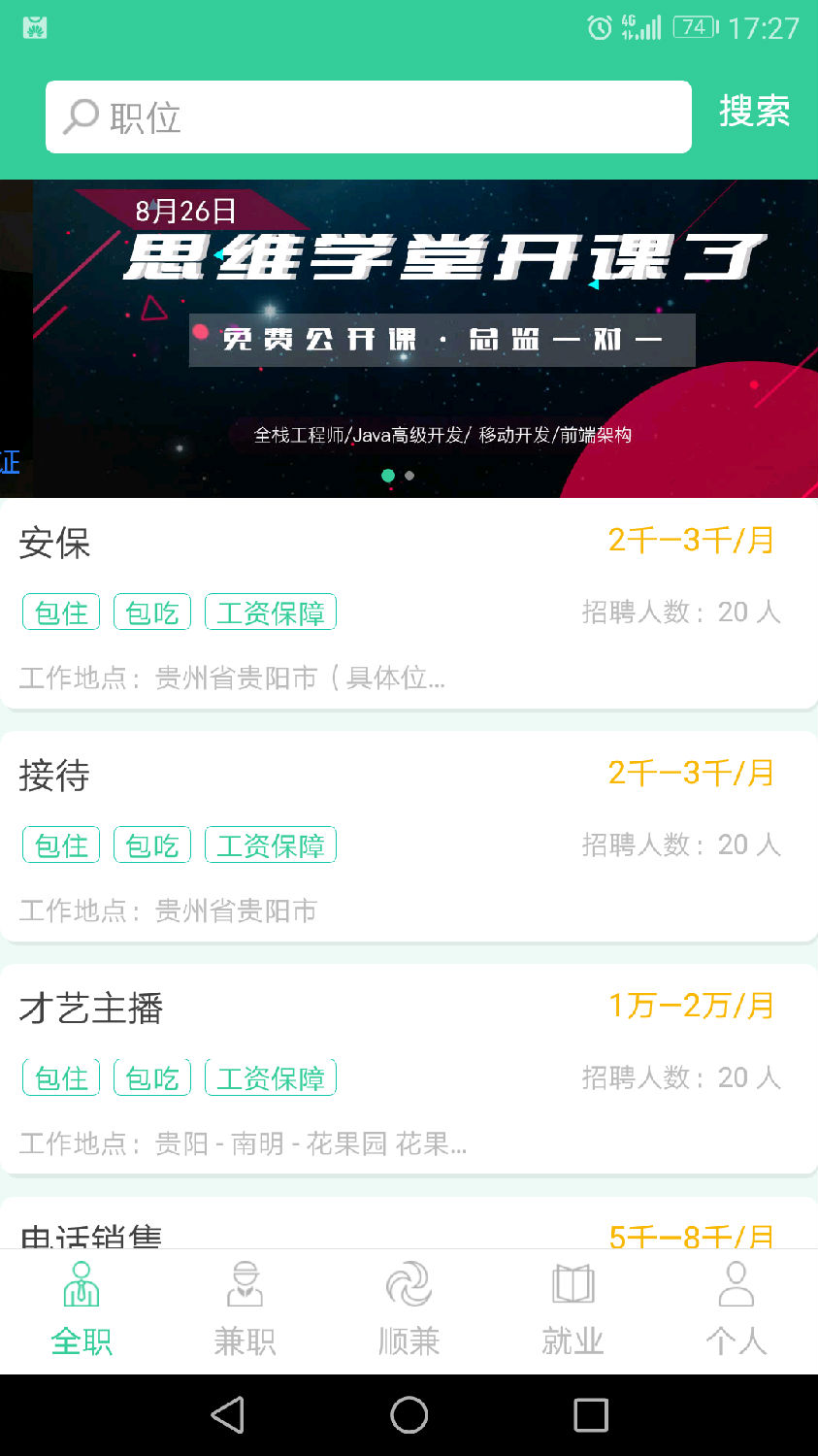
Task: Select the 全职 tab
Action: 82,1310
